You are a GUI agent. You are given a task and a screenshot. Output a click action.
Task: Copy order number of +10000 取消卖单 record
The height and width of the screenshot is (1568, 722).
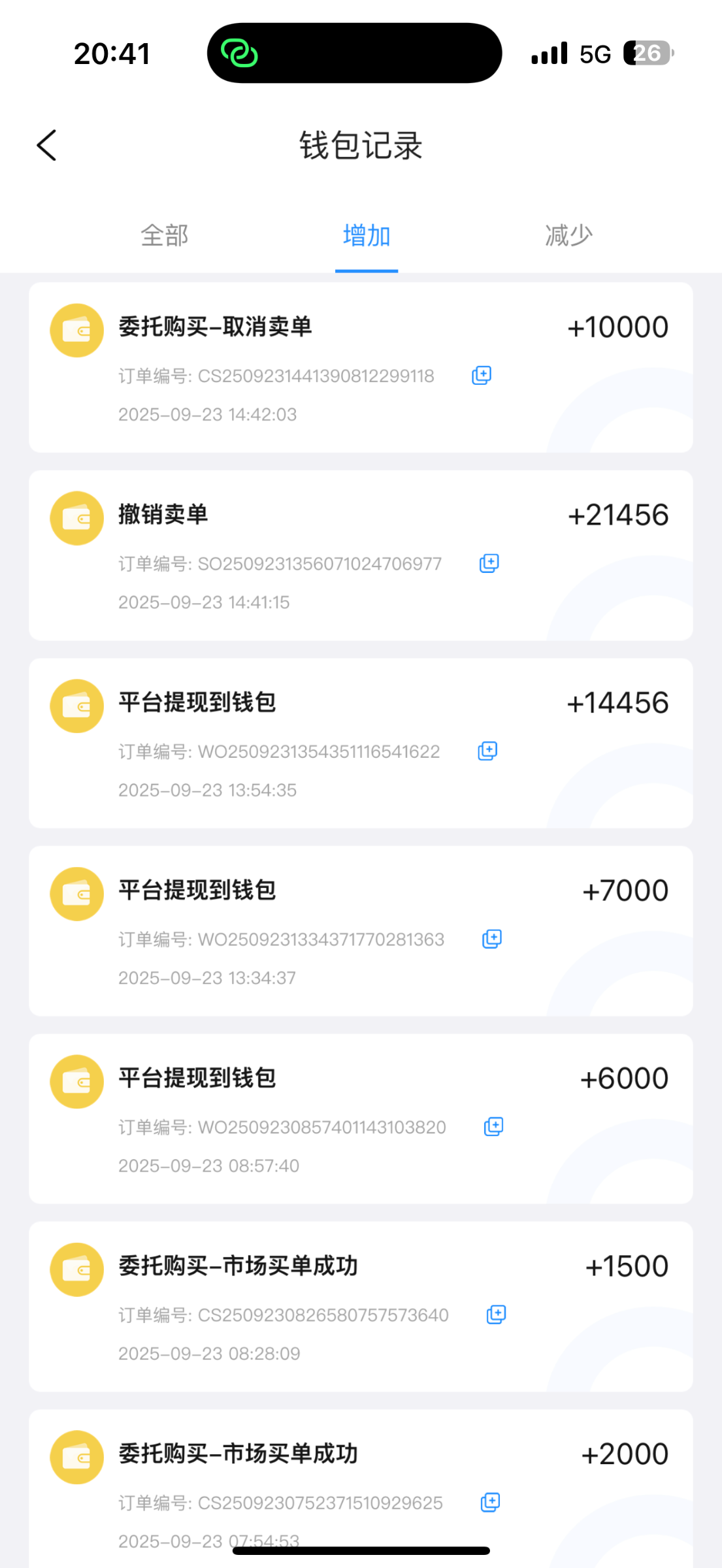[482, 376]
